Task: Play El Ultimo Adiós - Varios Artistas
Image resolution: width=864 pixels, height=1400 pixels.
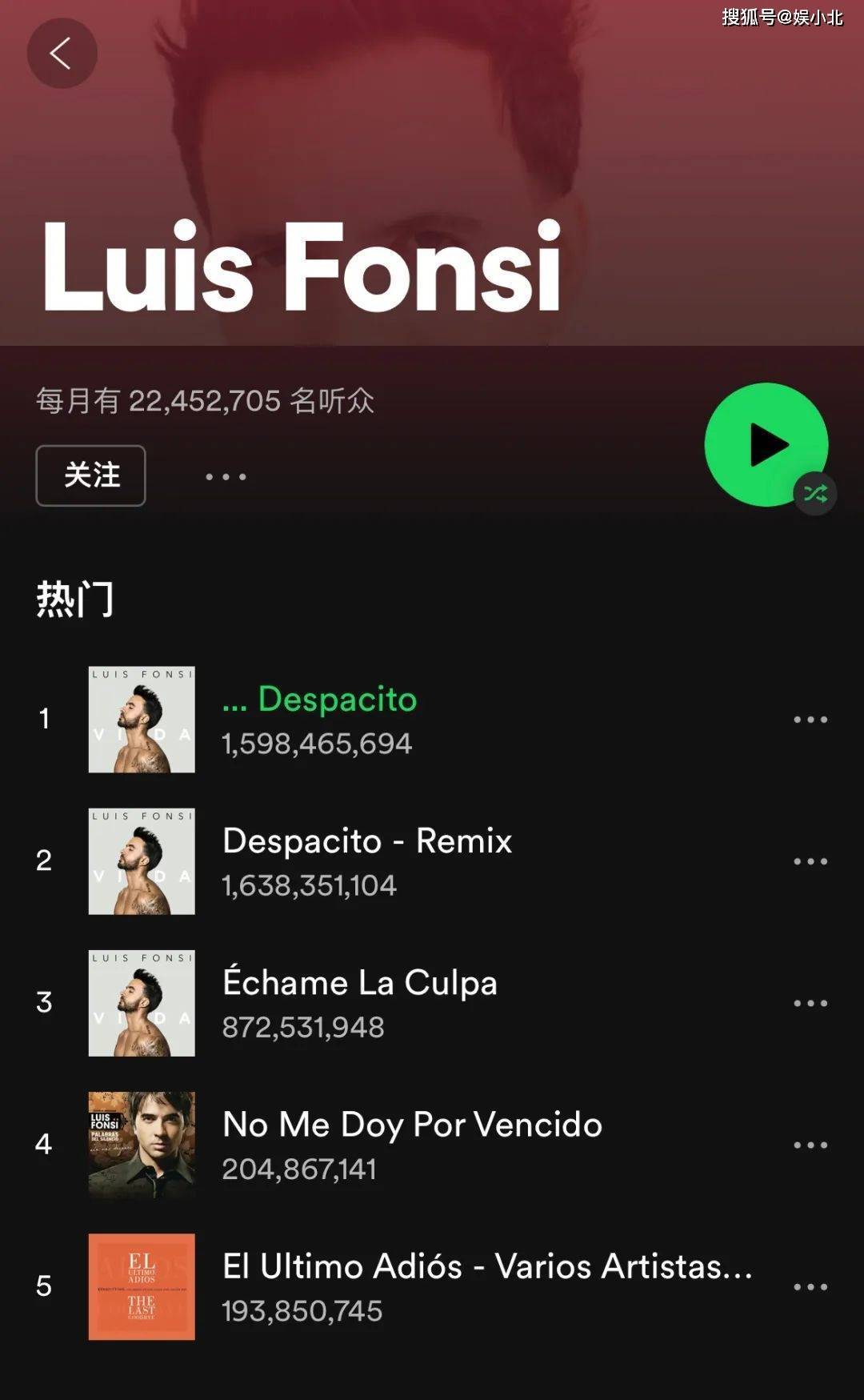Action: tap(486, 1266)
